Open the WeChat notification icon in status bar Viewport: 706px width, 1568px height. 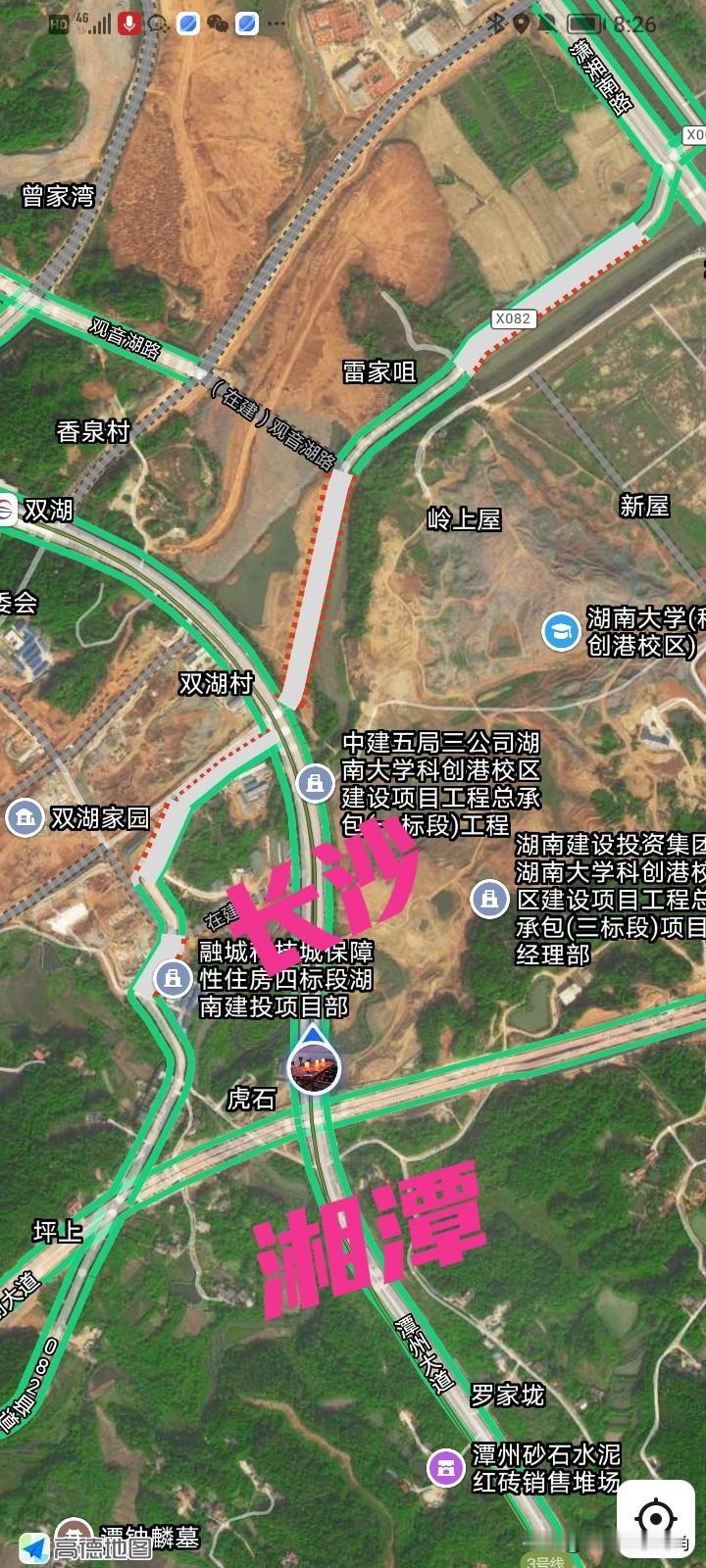[x=218, y=24]
